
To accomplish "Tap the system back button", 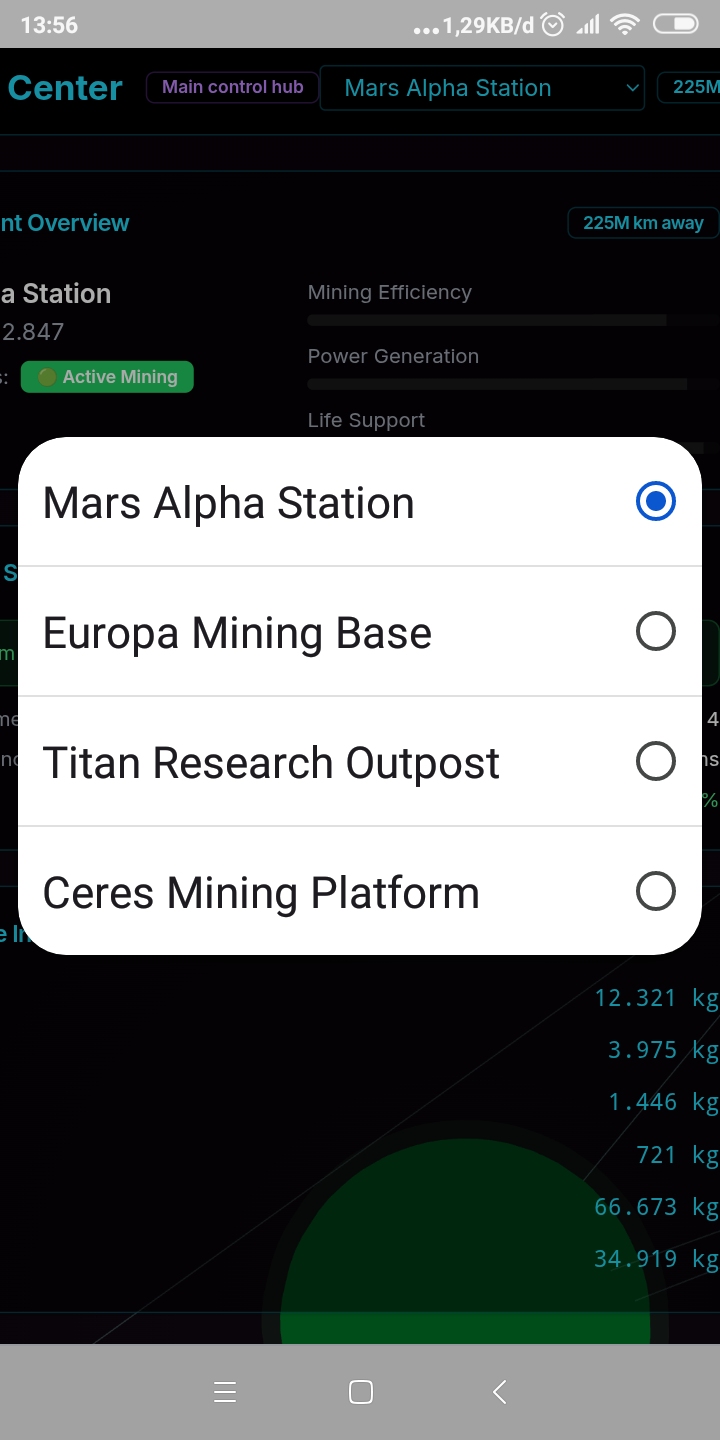I will point(499,1392).
